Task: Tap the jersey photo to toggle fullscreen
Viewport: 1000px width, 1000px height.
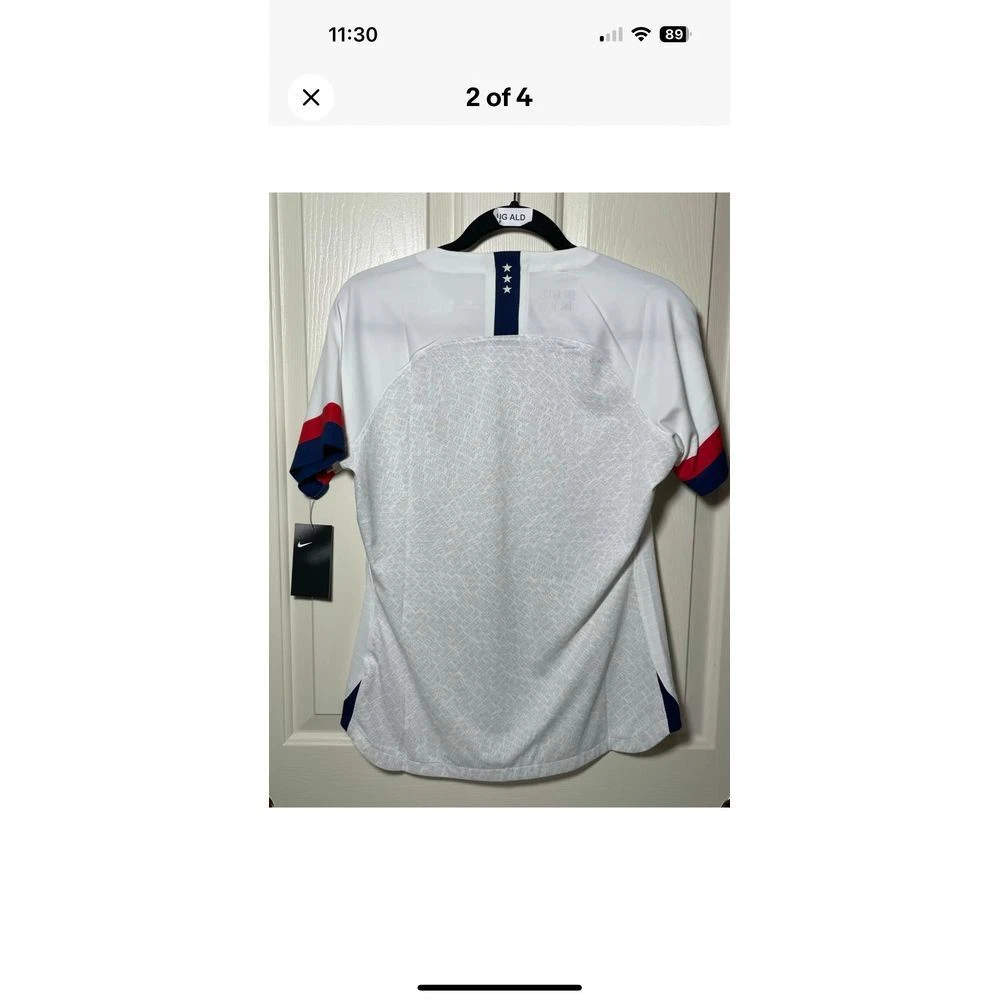Action: tap(499, 499)
